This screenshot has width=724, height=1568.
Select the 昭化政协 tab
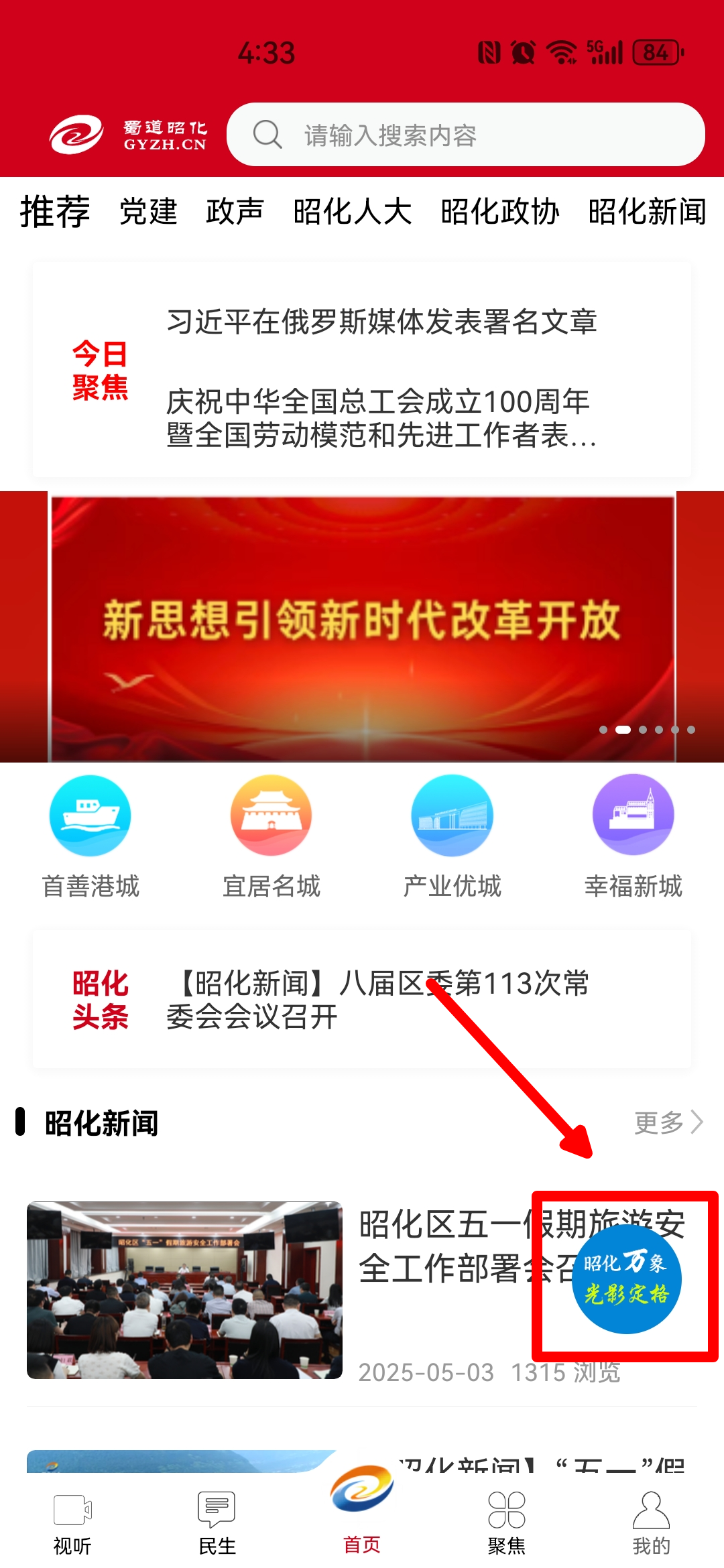(499, 212)
